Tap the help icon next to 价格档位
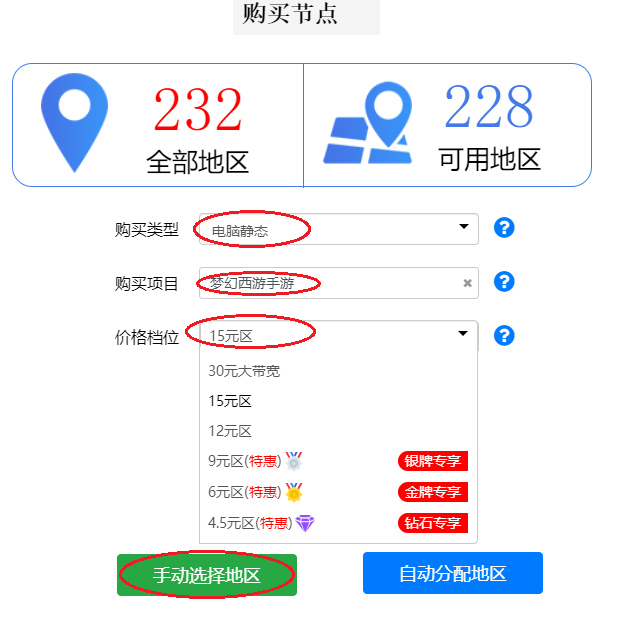The image size is (625, 630). point(504,335)
